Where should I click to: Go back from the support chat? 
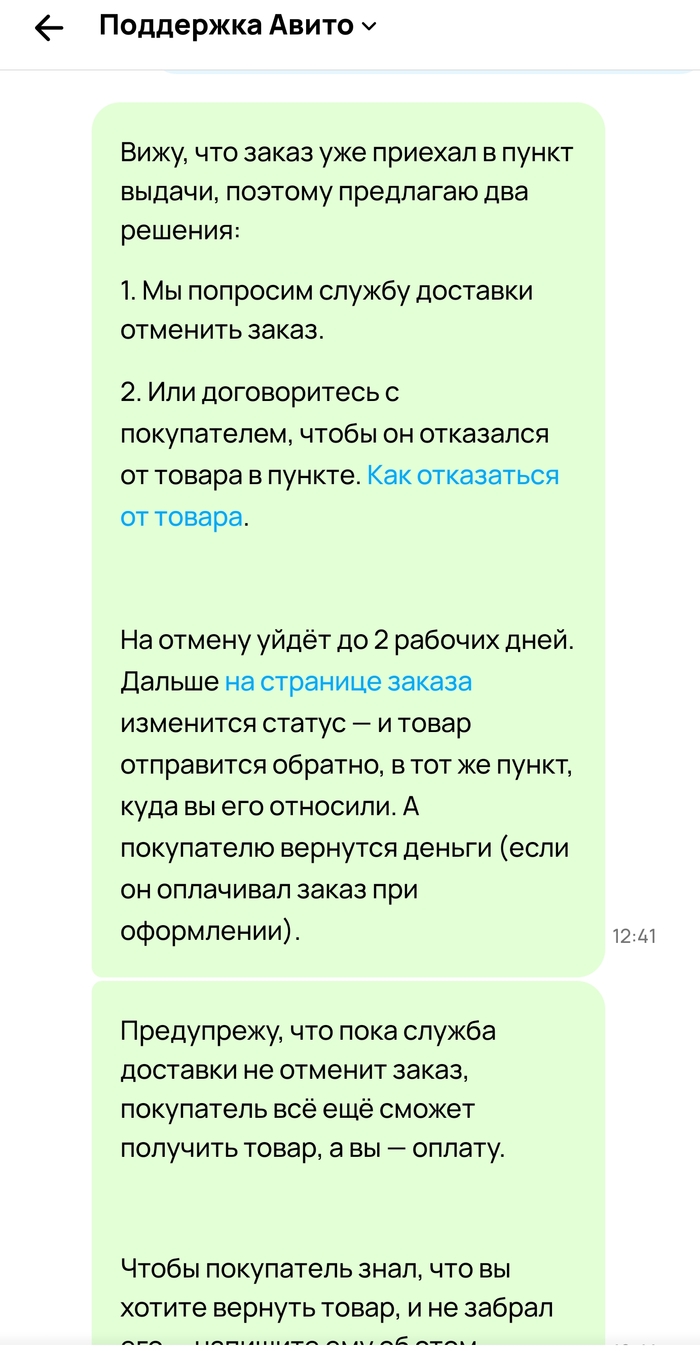coord(48,29)
